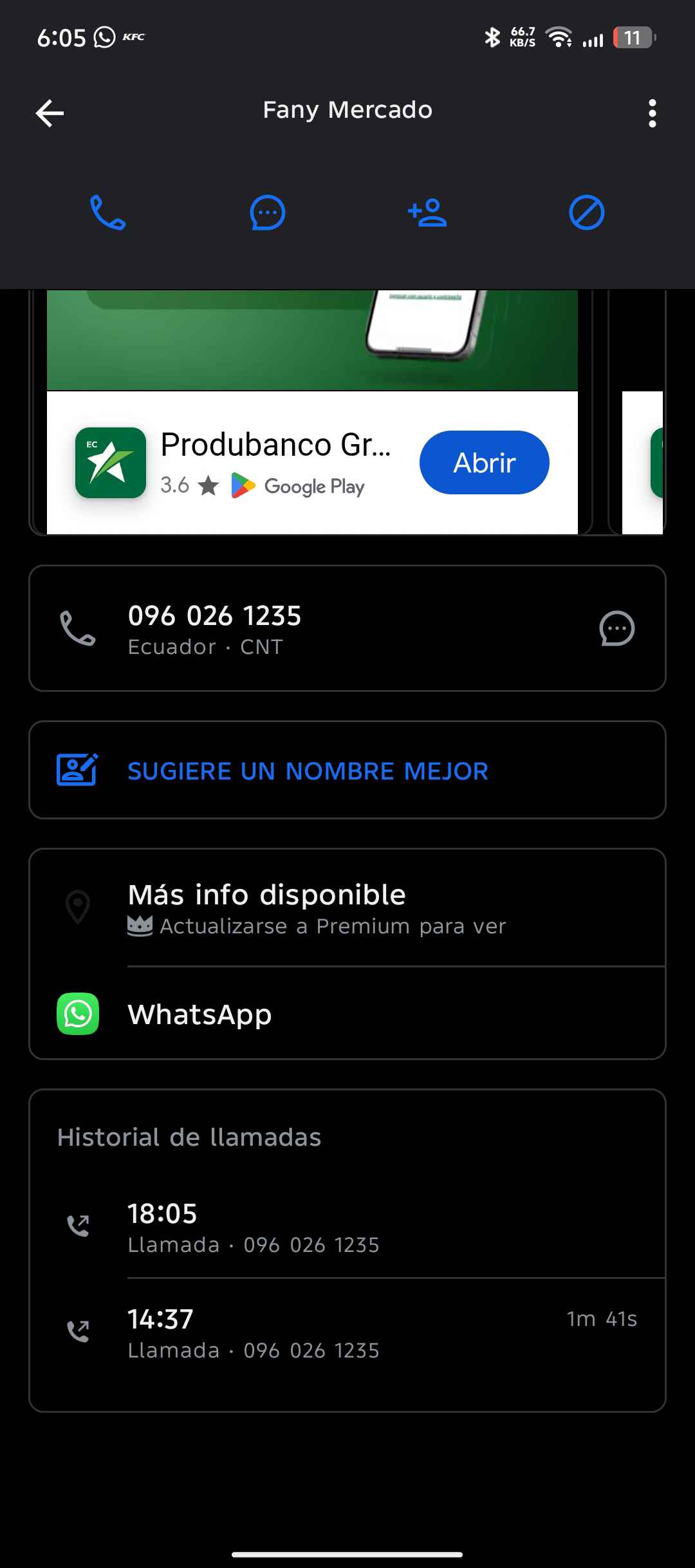Screen dimensions: 695x1568
Task: Open Más info disponible Premium row
Action: coord(317,908)
